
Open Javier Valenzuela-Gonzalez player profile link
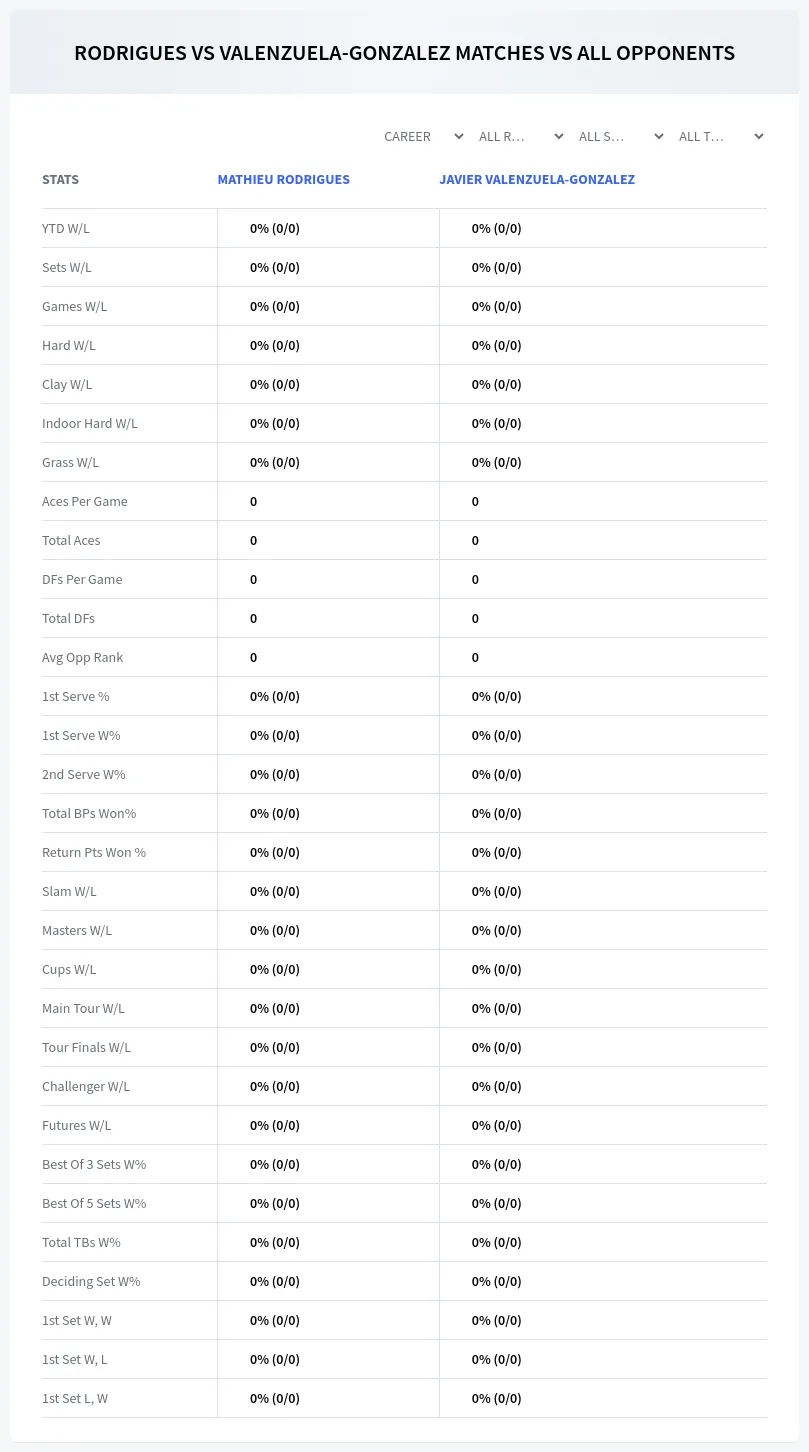pos(537,180)
